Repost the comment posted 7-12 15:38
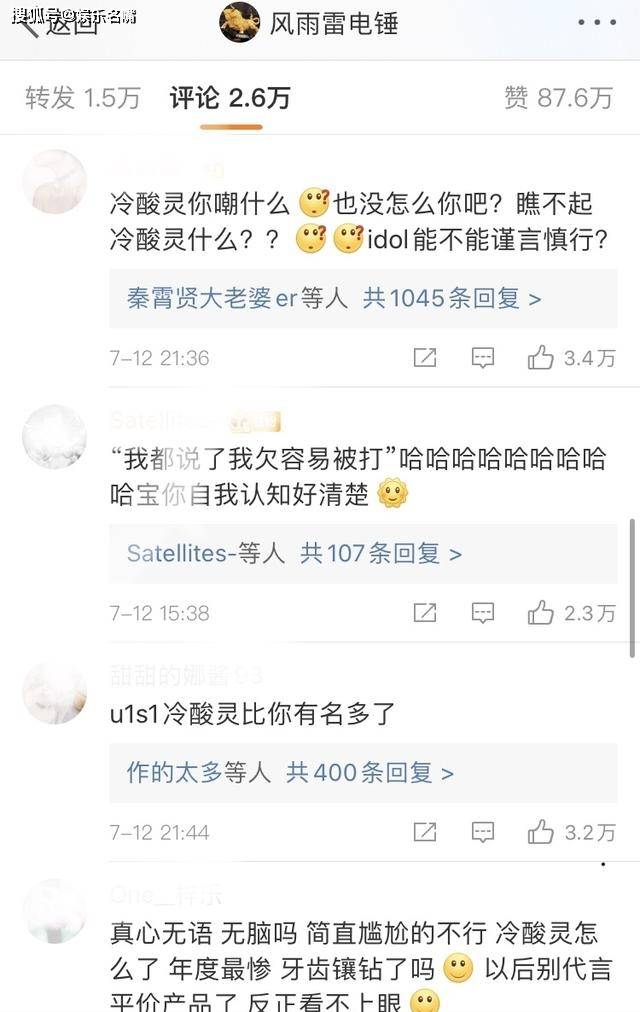 click(x=425, y=613)
